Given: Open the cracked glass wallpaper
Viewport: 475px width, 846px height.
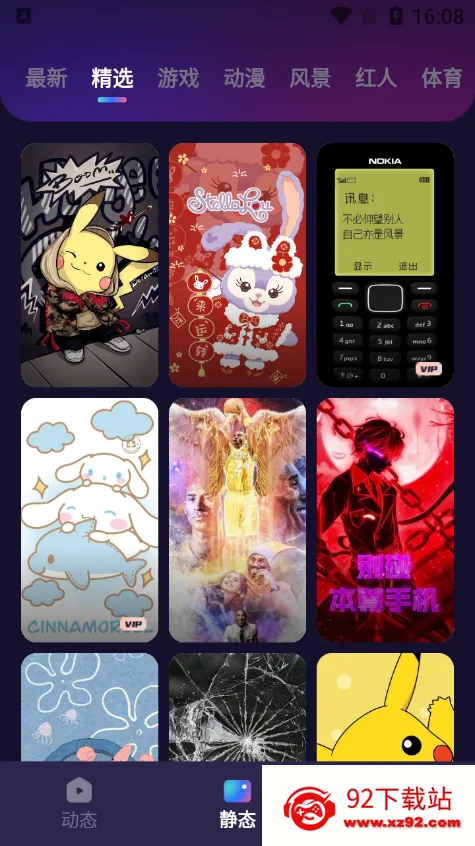Looking at the screenshot, I should [238, 707].
